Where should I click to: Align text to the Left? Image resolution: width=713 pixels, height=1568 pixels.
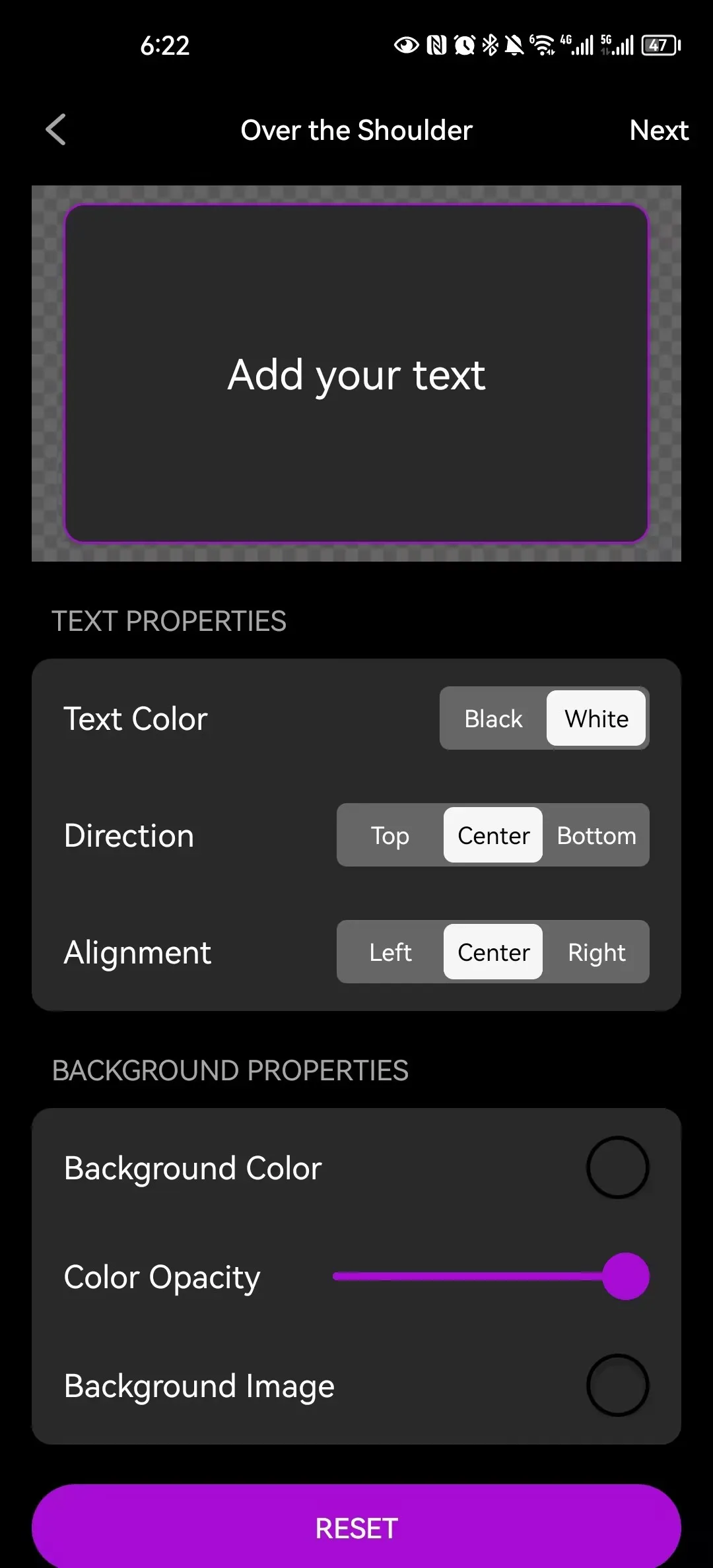390,952
